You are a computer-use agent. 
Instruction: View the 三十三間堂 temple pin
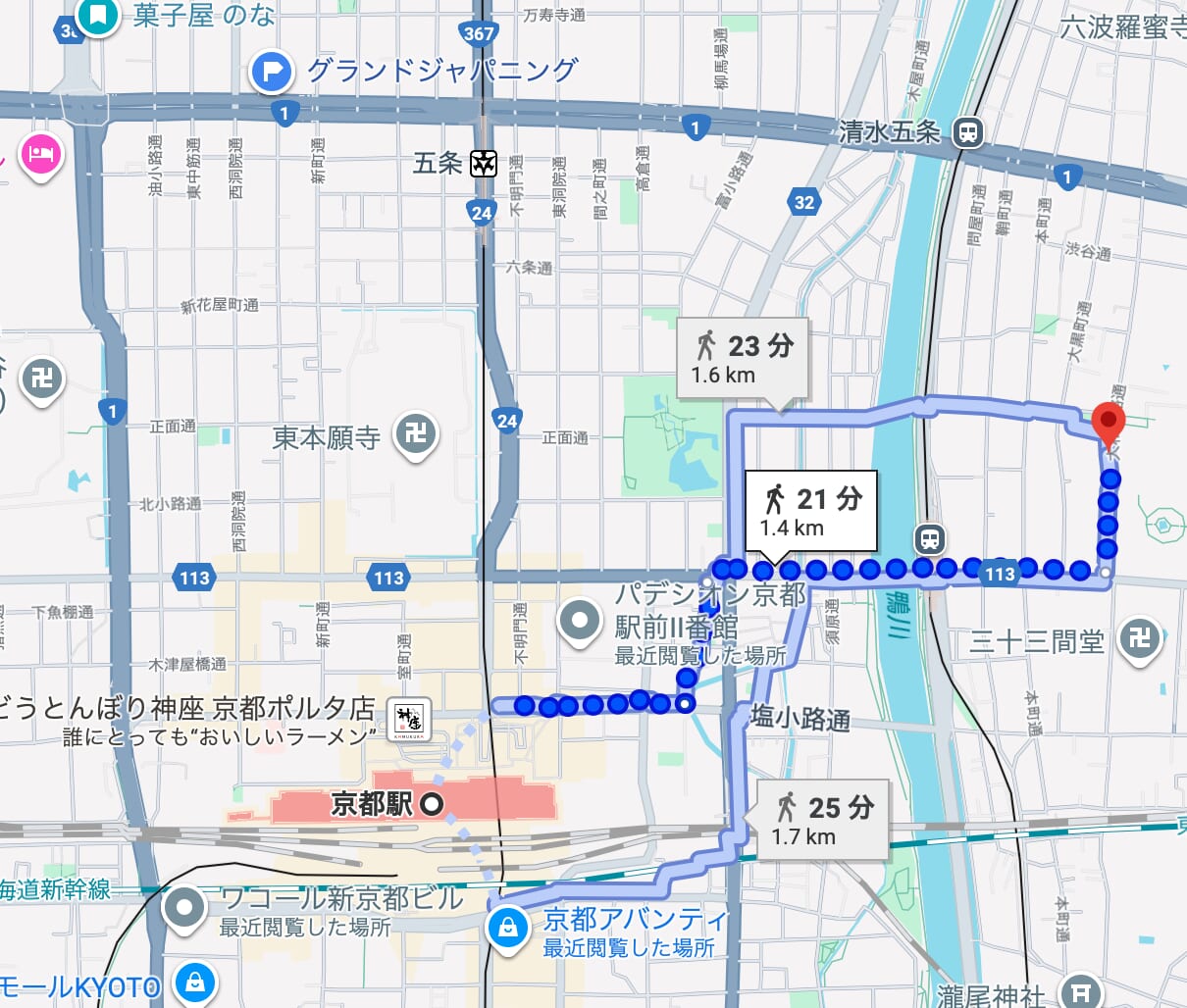click(1139, 639)
